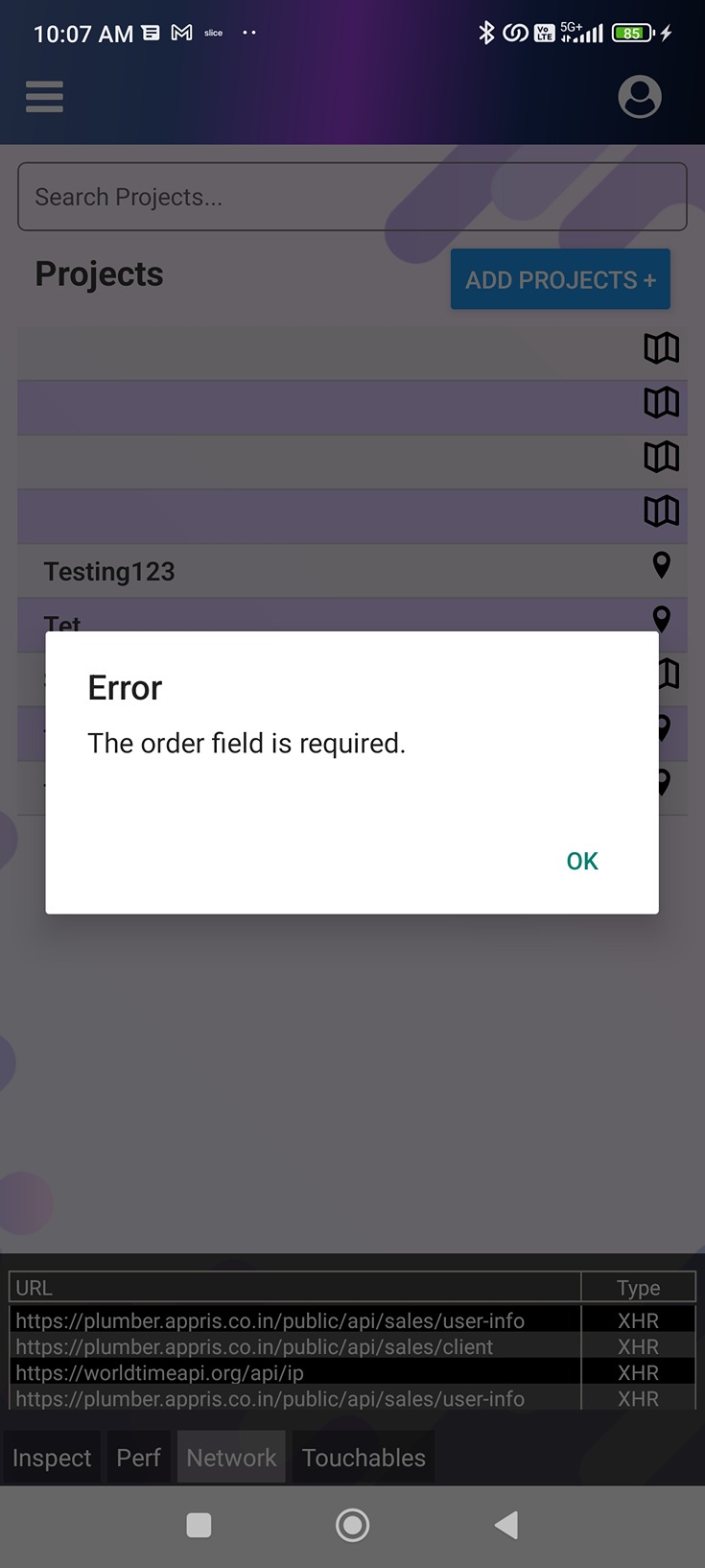
Task: Switch to the Touchables tab
Action: click(364, 1458)
